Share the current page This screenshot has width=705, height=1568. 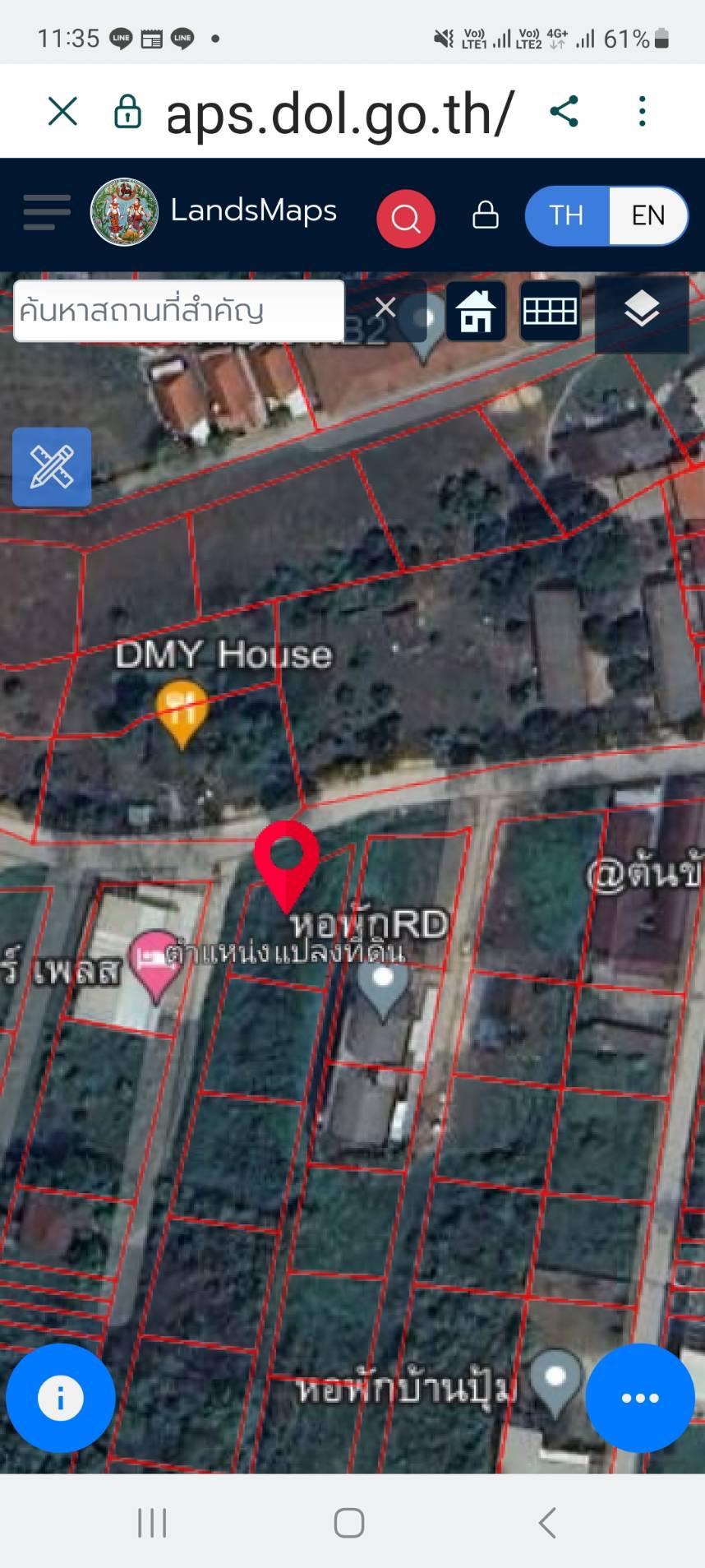[x=564, y=111]
